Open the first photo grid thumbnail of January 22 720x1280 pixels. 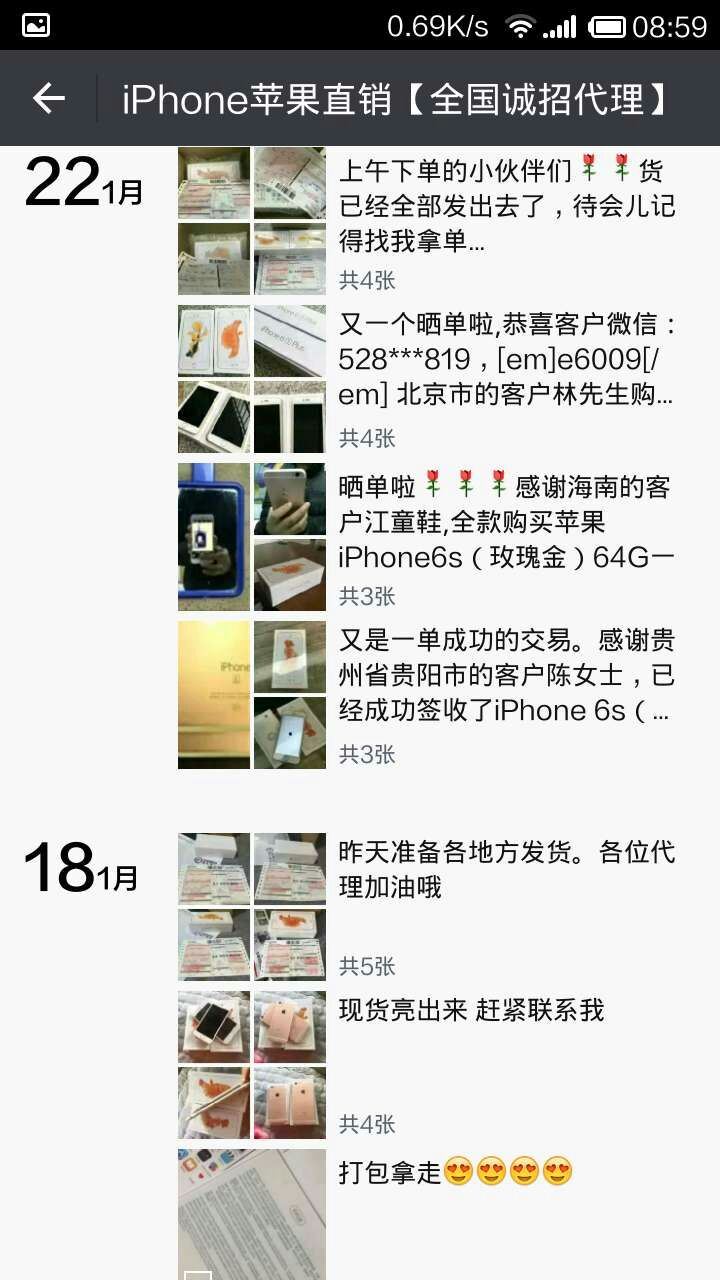tap(250, 220)
